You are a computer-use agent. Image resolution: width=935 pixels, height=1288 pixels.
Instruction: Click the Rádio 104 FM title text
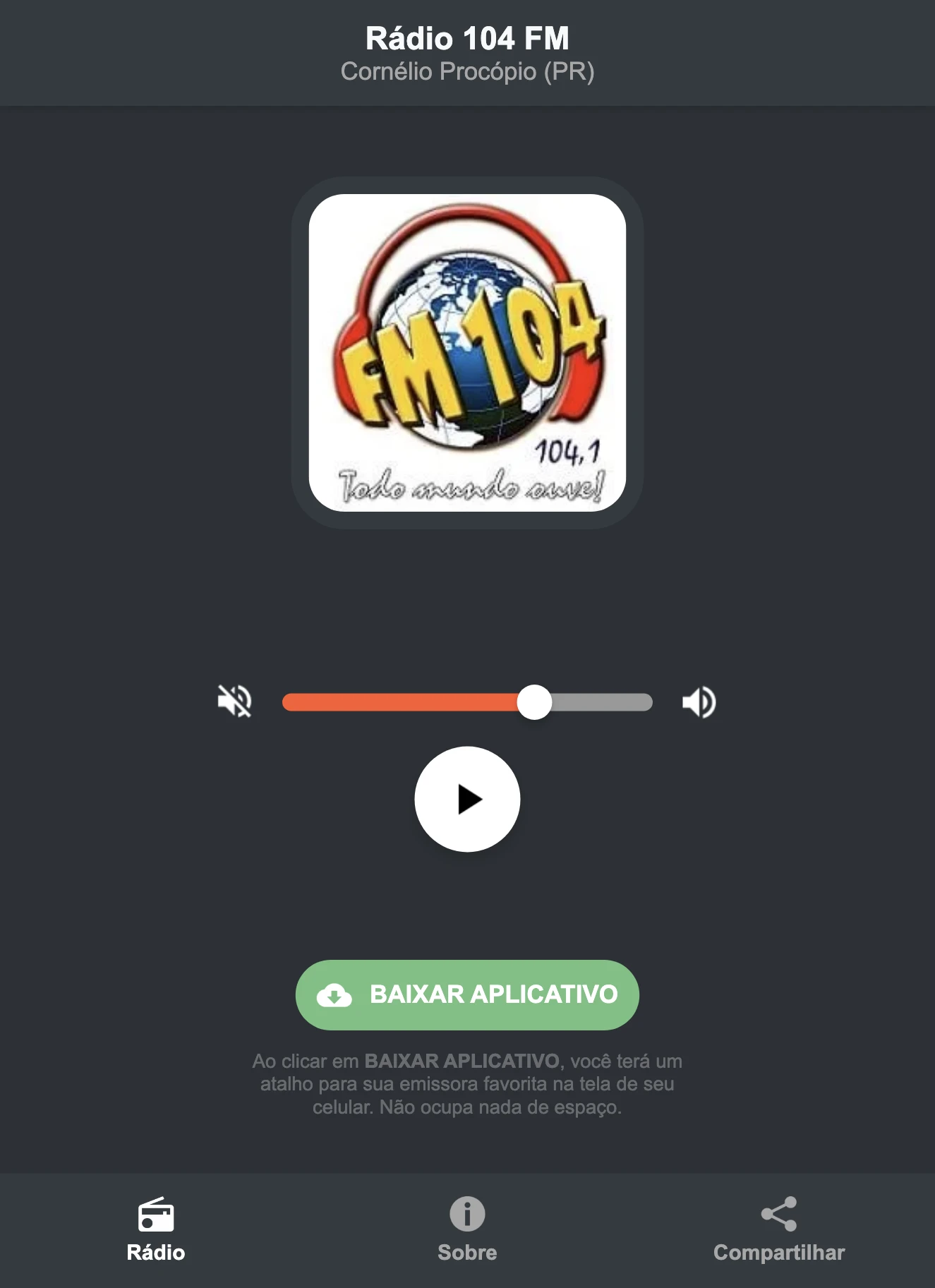(x=467, y=39)
